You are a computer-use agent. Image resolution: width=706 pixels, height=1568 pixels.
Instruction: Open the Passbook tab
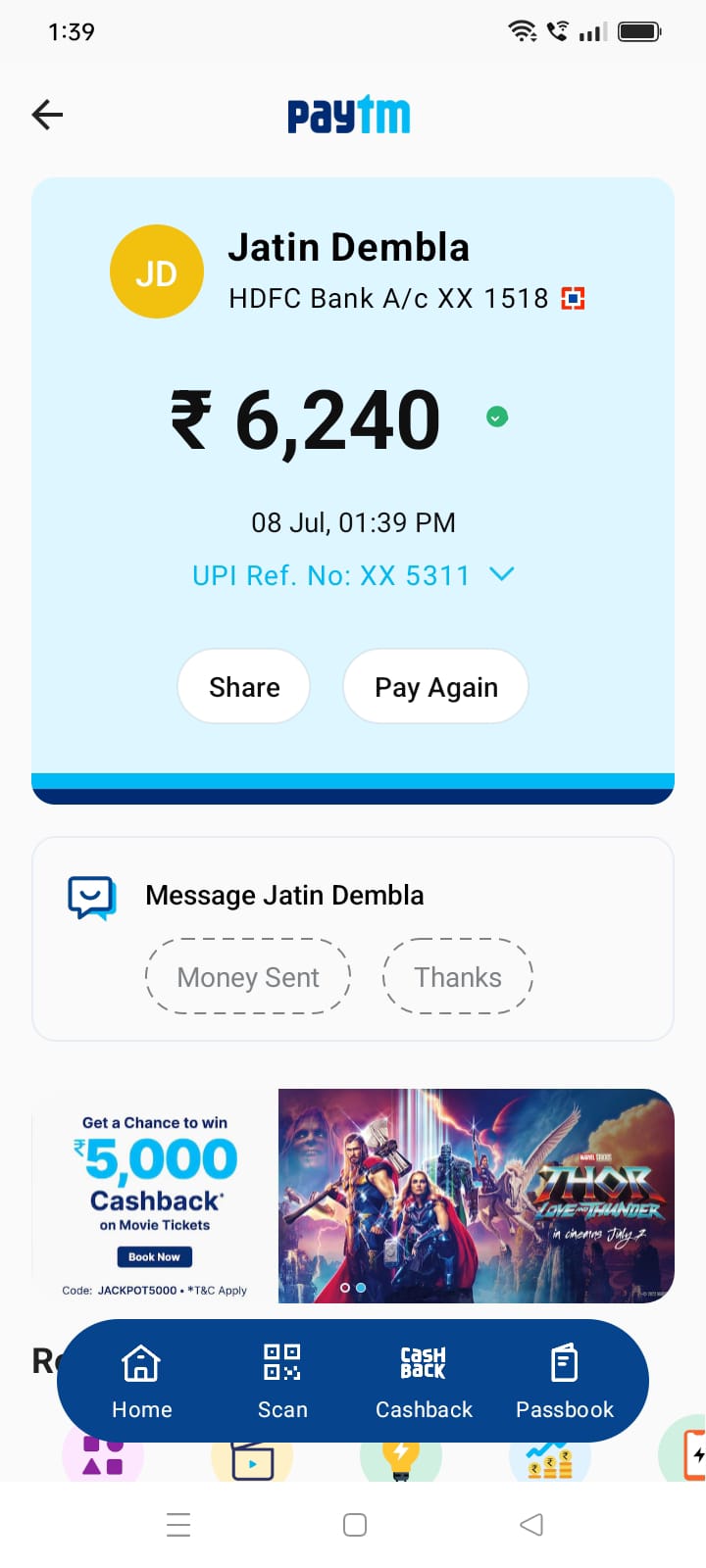click(565, 1382)
